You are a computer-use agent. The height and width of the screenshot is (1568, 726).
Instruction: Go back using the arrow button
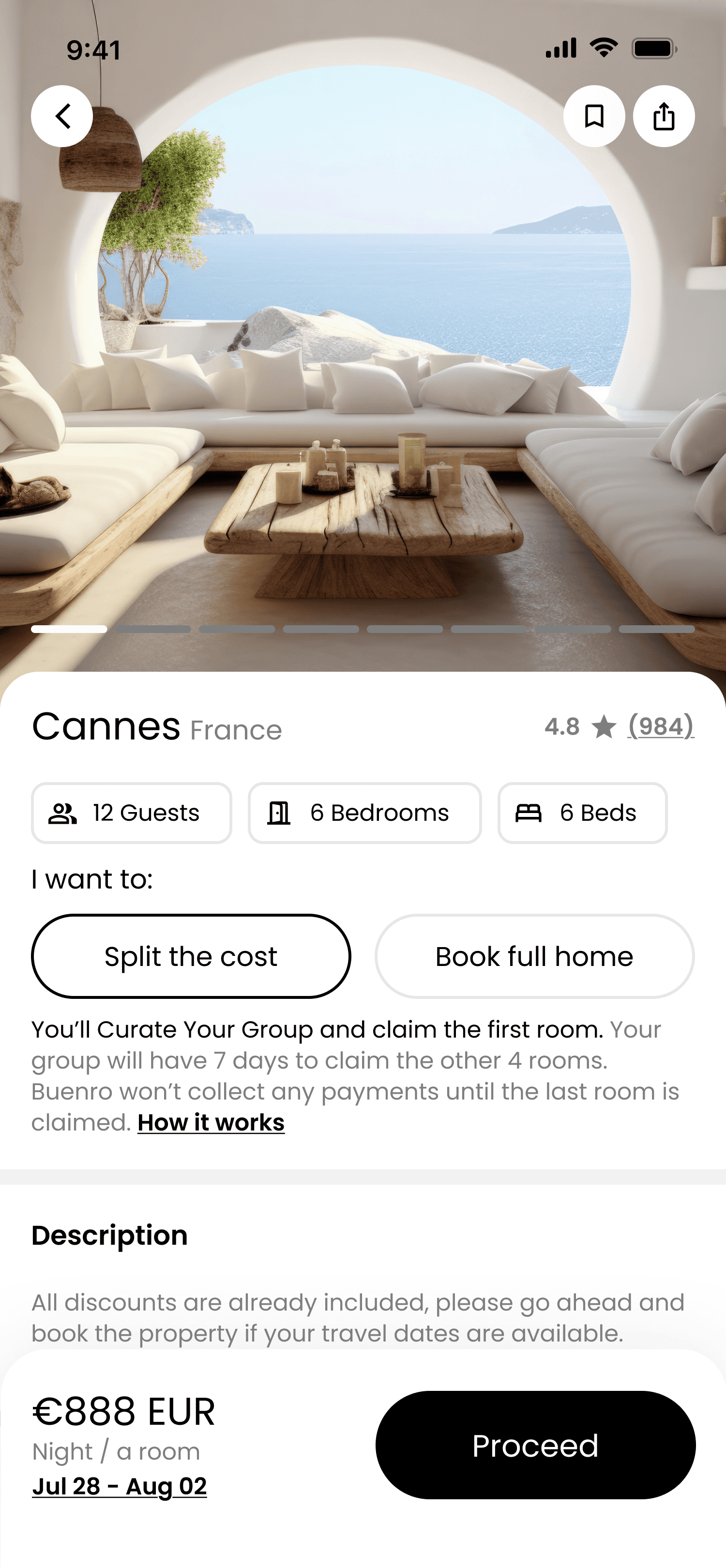(62, 116)
